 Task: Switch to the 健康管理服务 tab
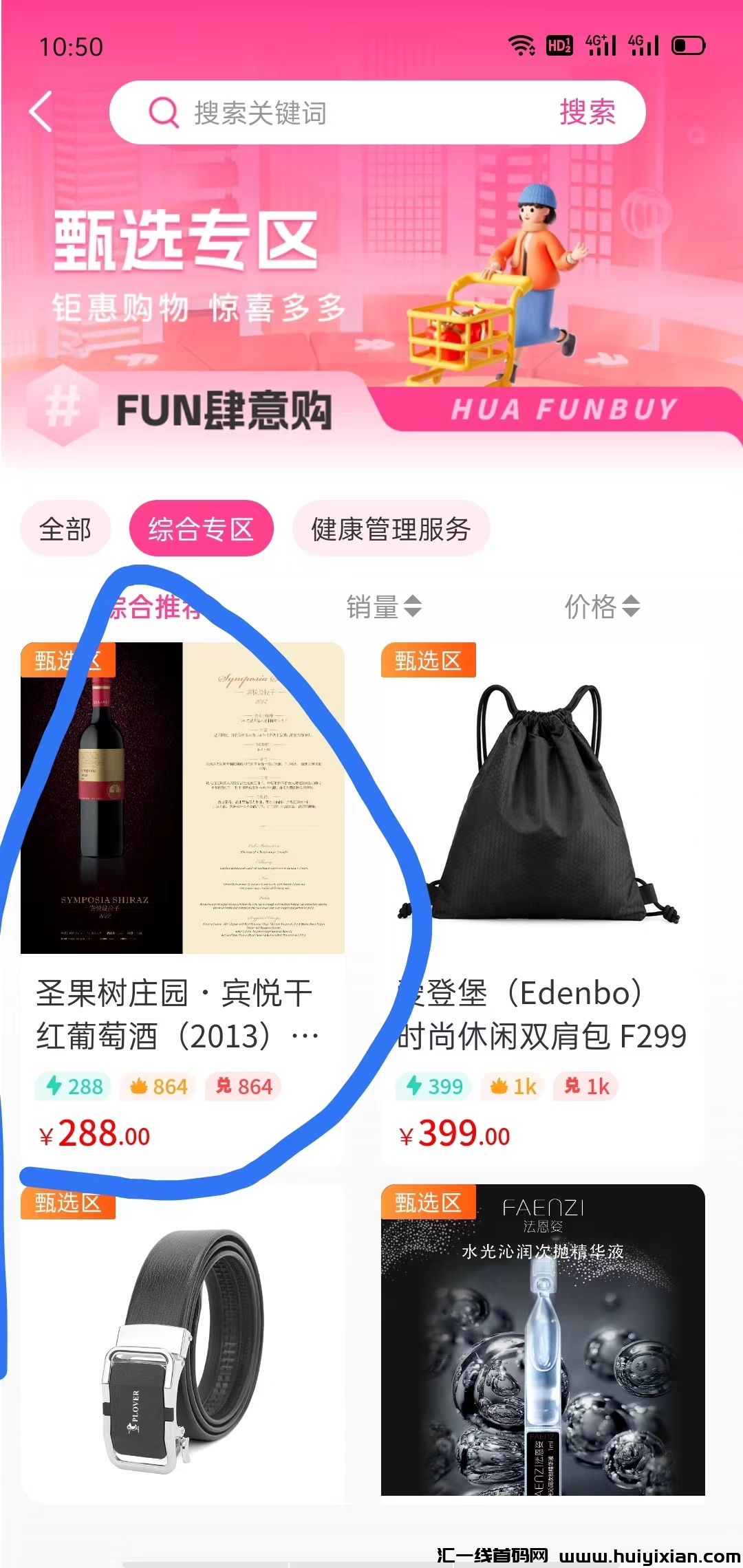[391, 530]
